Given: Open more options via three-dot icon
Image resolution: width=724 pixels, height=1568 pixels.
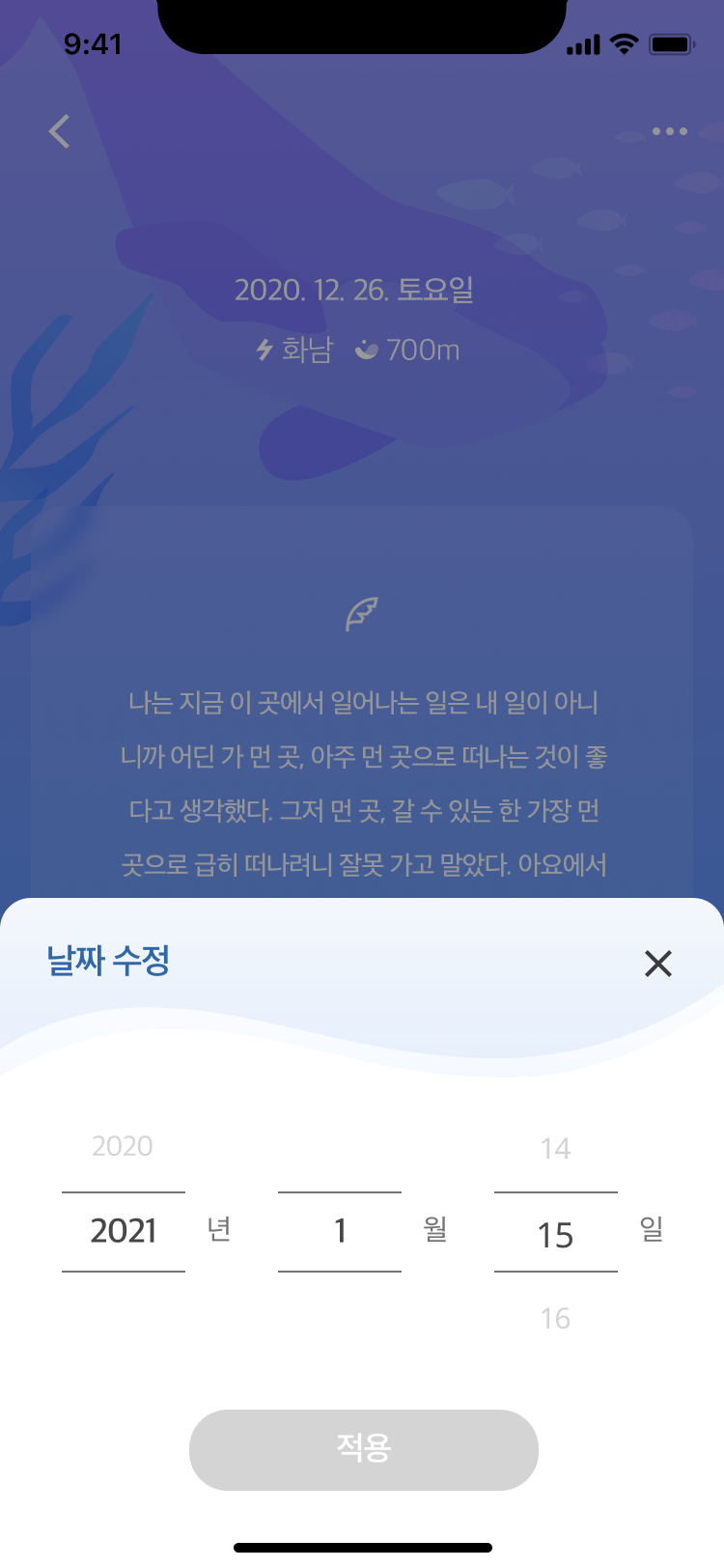Looking at the screenshot, I should tap(670, 131).
